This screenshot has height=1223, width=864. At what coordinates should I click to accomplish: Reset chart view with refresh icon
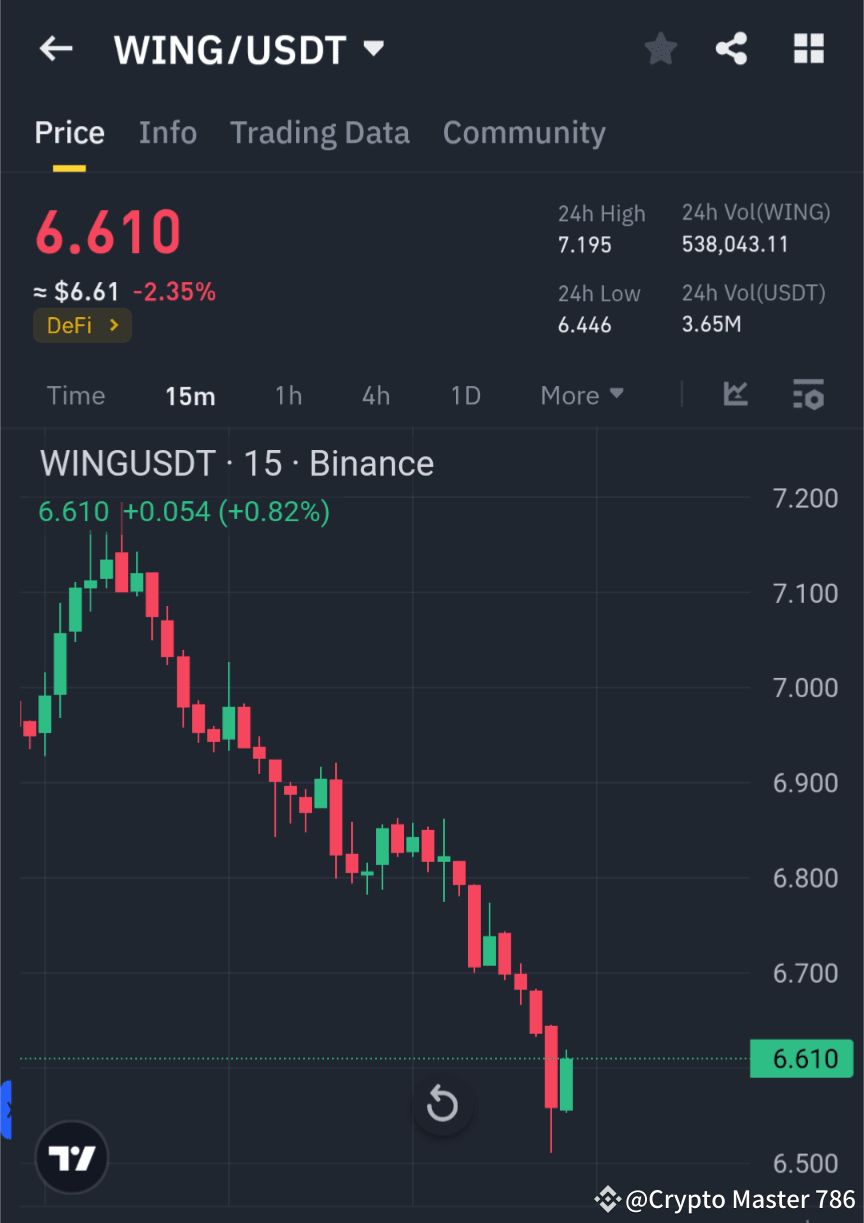pos(442,1104)
